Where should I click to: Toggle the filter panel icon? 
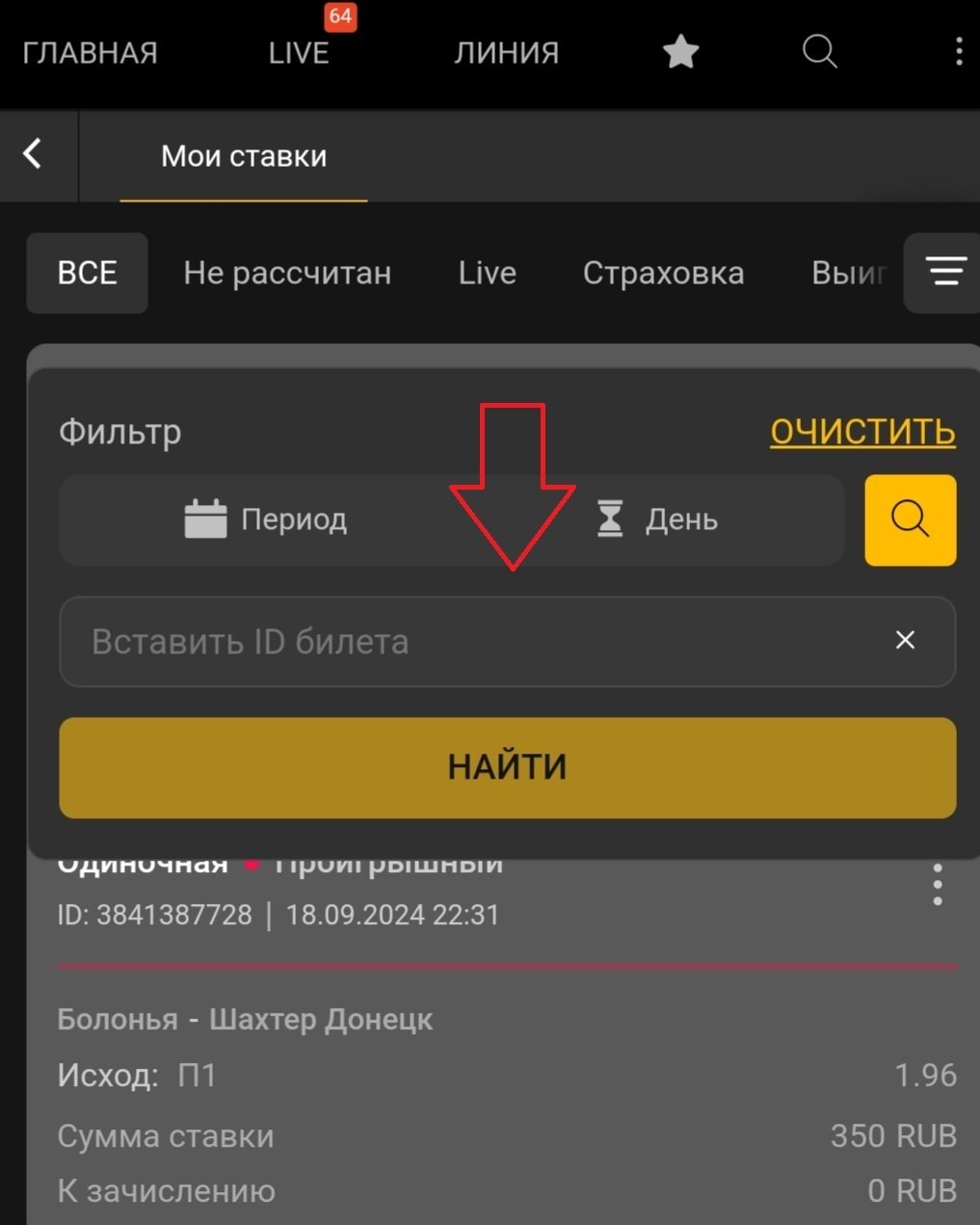[x=945, y=273]
